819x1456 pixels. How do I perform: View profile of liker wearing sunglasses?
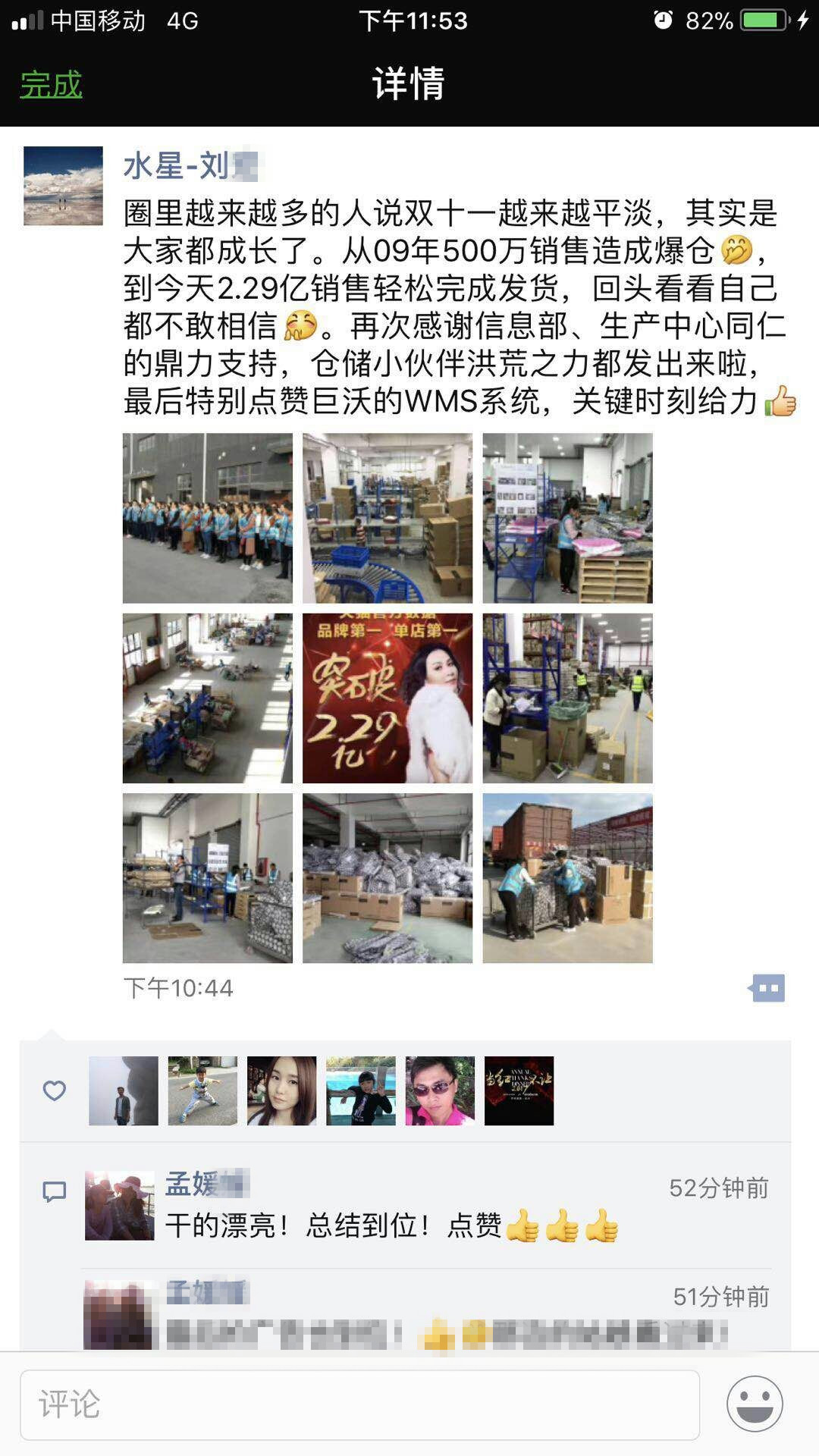pos(440,1090)
